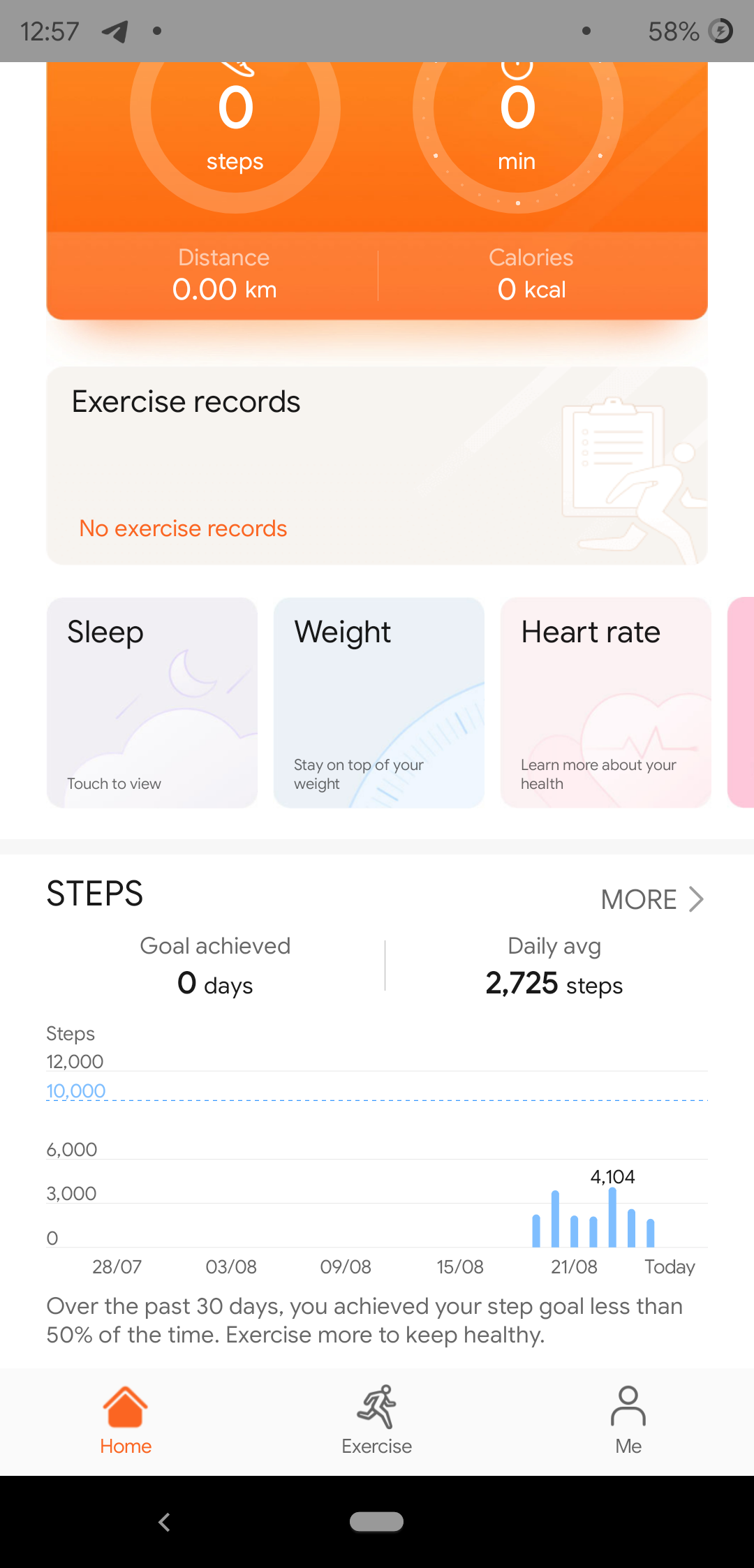The height and width of the screenshot is (1568, 754).
Task: Switch to the Me tab
Action: [628, 1421]
